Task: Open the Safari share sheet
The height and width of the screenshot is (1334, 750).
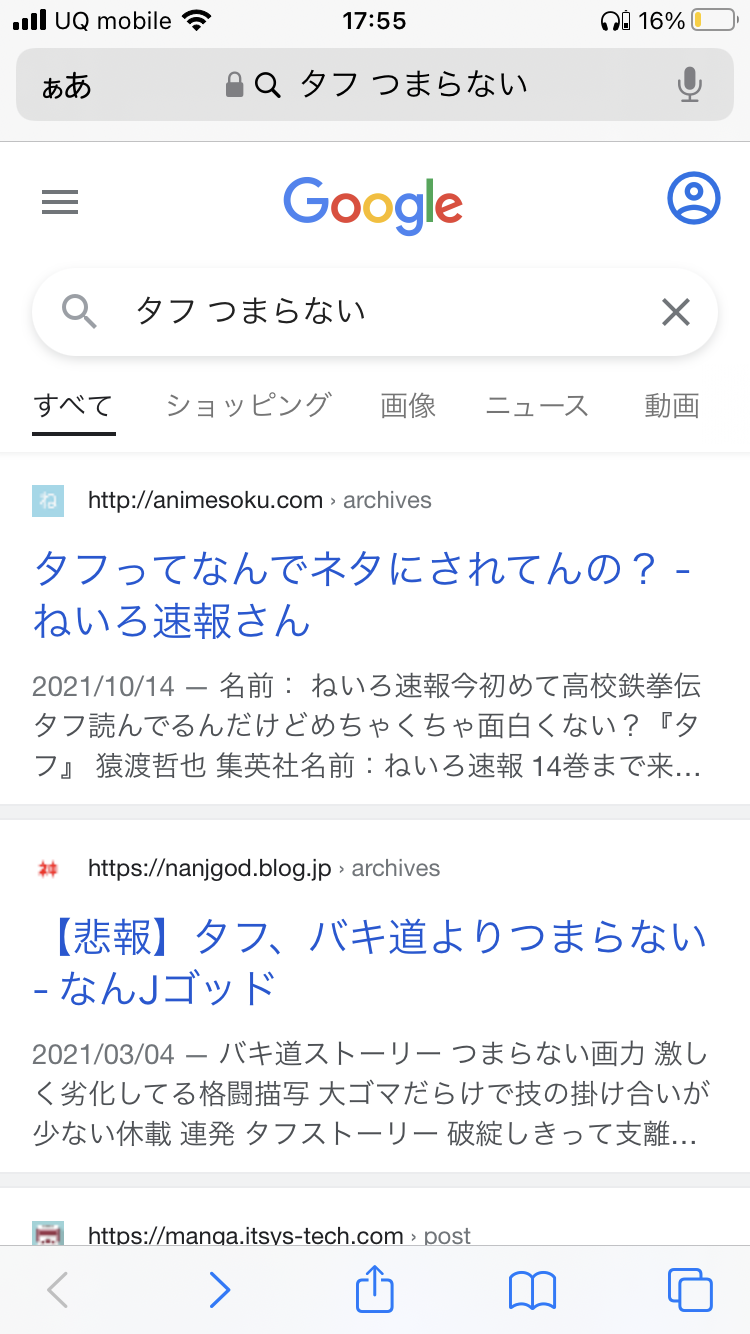Action: tap(375, 1288)
